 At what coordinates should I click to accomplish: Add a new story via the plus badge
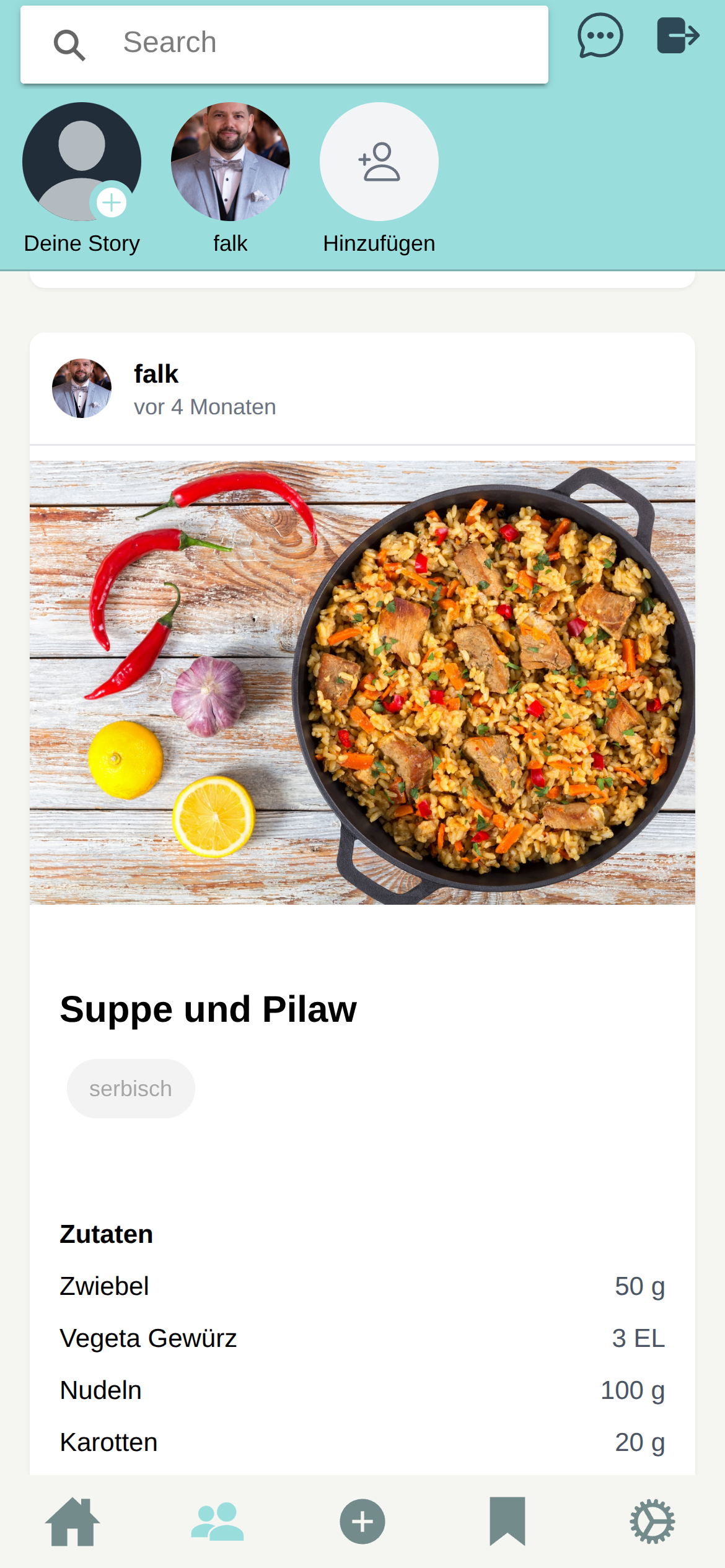[x=112, y=203]
